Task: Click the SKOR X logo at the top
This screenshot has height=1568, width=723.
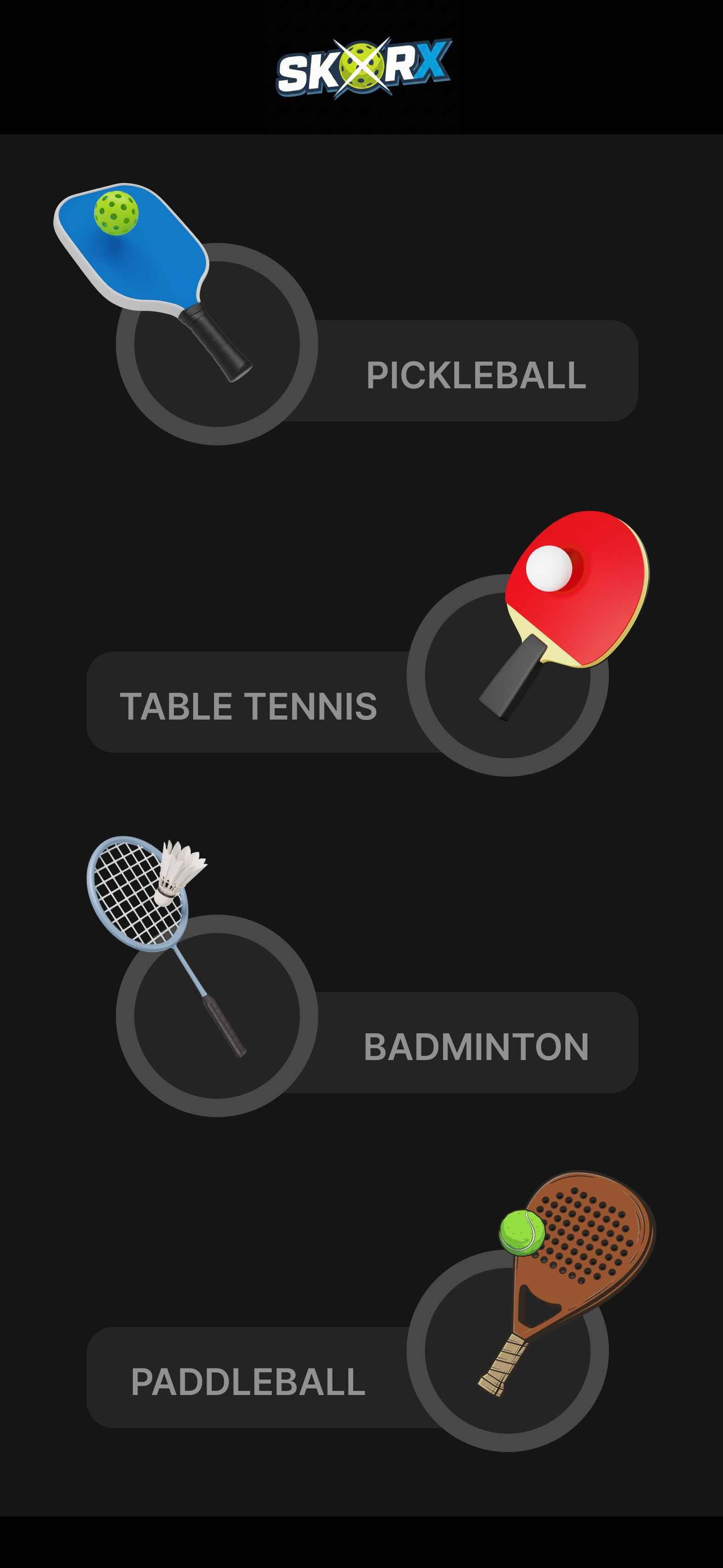Action: (361, 67)
